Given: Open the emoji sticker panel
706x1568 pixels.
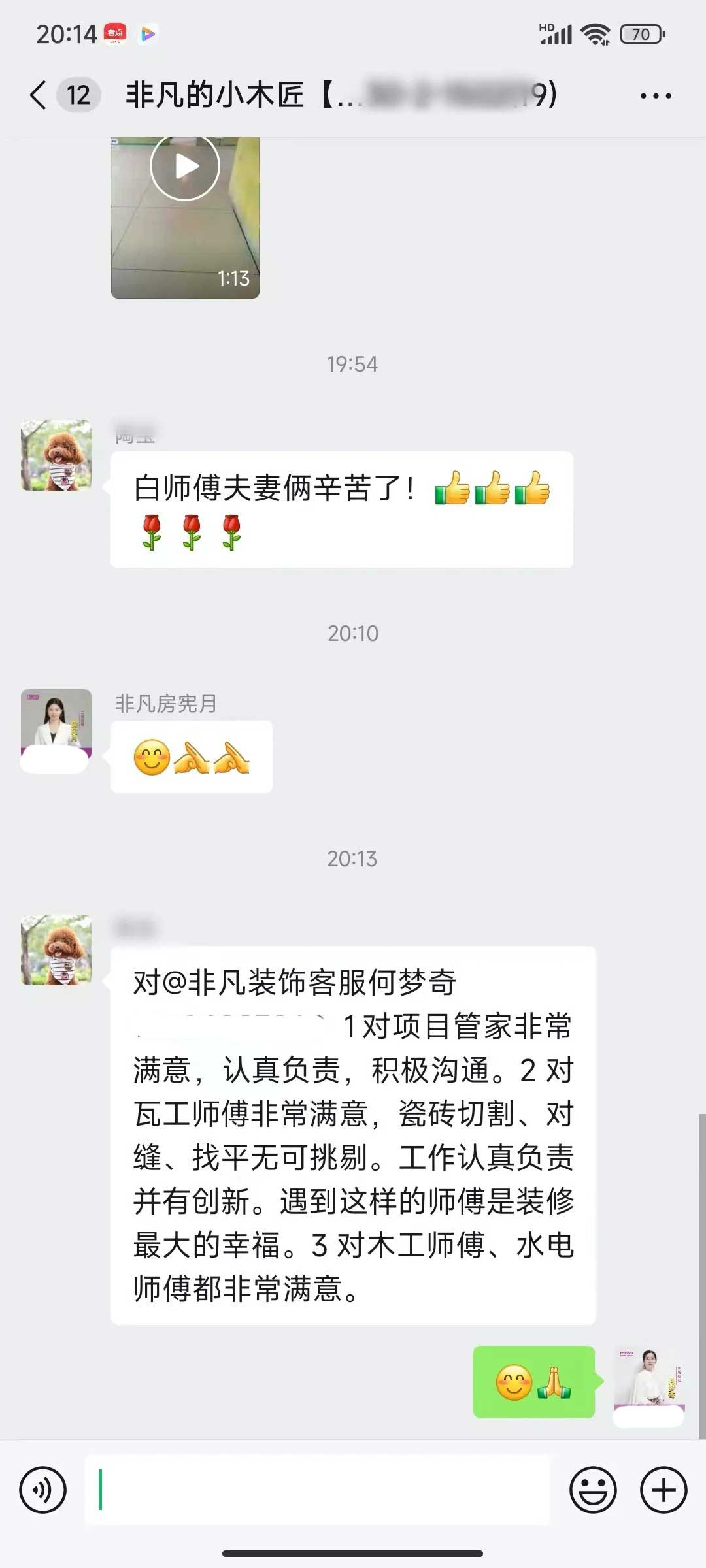Looking at the screenshot, I should (593, 1490).
